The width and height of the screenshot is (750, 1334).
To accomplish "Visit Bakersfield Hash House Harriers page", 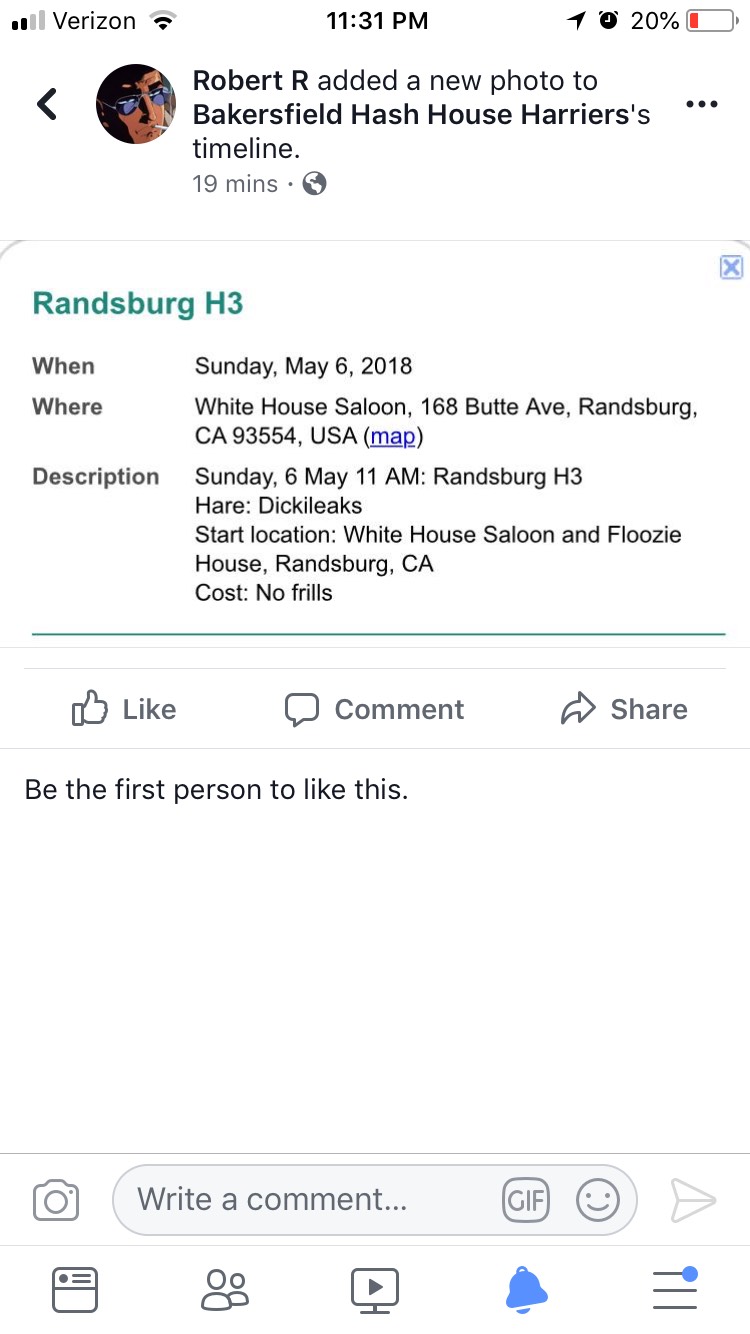I will tap(410, 115).
